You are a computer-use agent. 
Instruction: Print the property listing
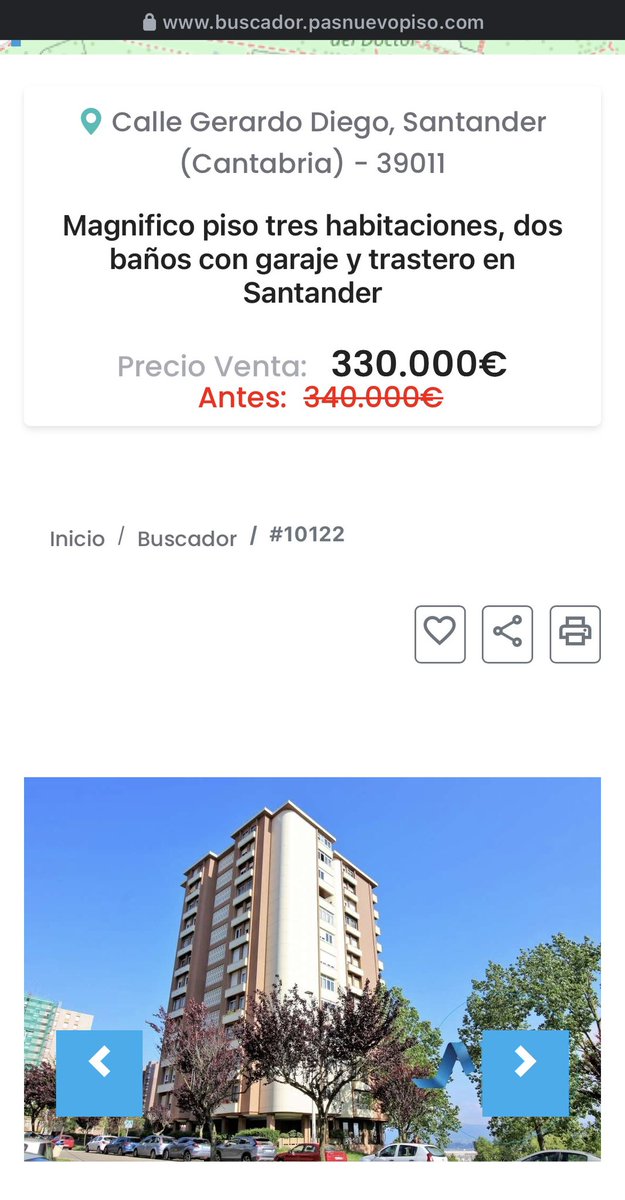pos(575,634)
